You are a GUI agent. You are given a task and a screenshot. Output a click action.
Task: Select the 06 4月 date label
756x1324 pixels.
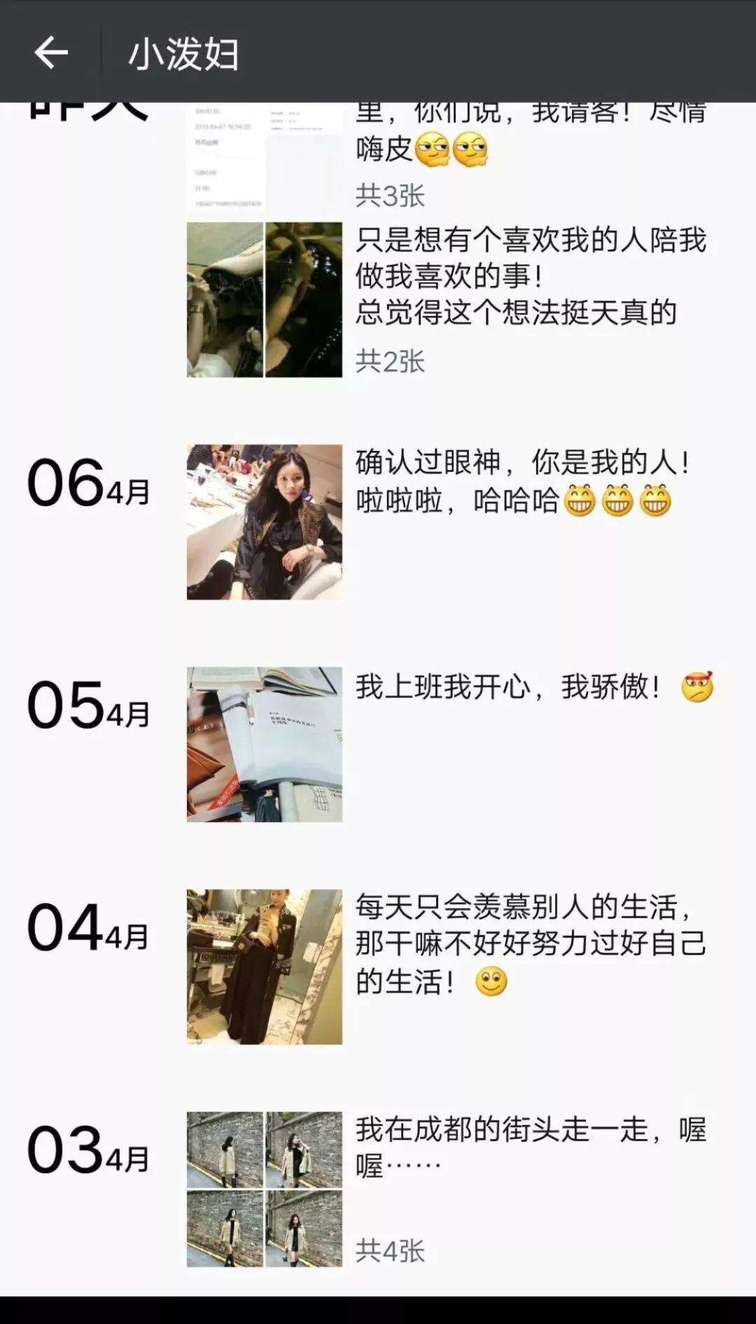click(x=83, y=486)
